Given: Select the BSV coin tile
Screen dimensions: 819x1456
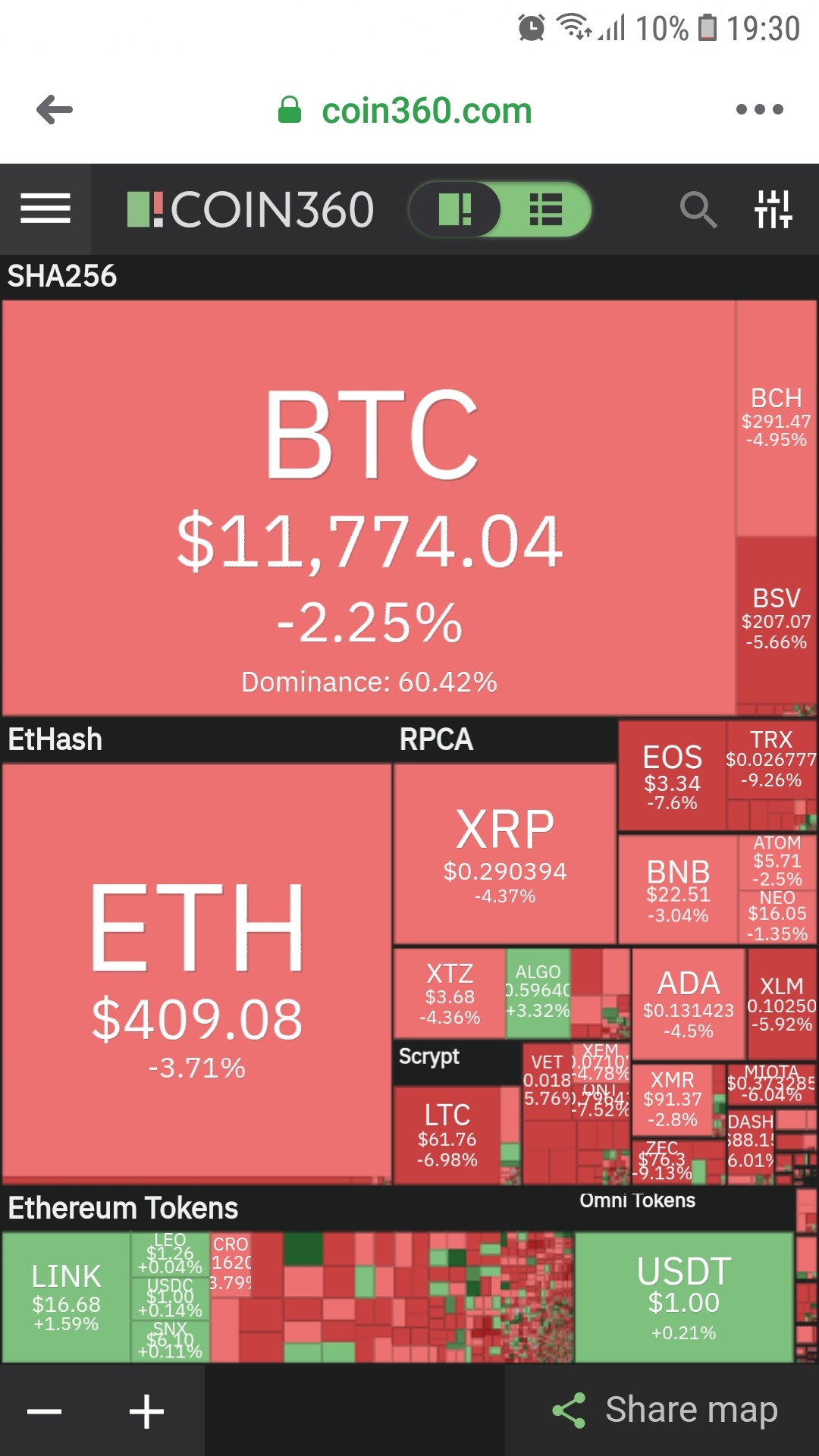Looking at the screenshot, I should tap(776, 619).
